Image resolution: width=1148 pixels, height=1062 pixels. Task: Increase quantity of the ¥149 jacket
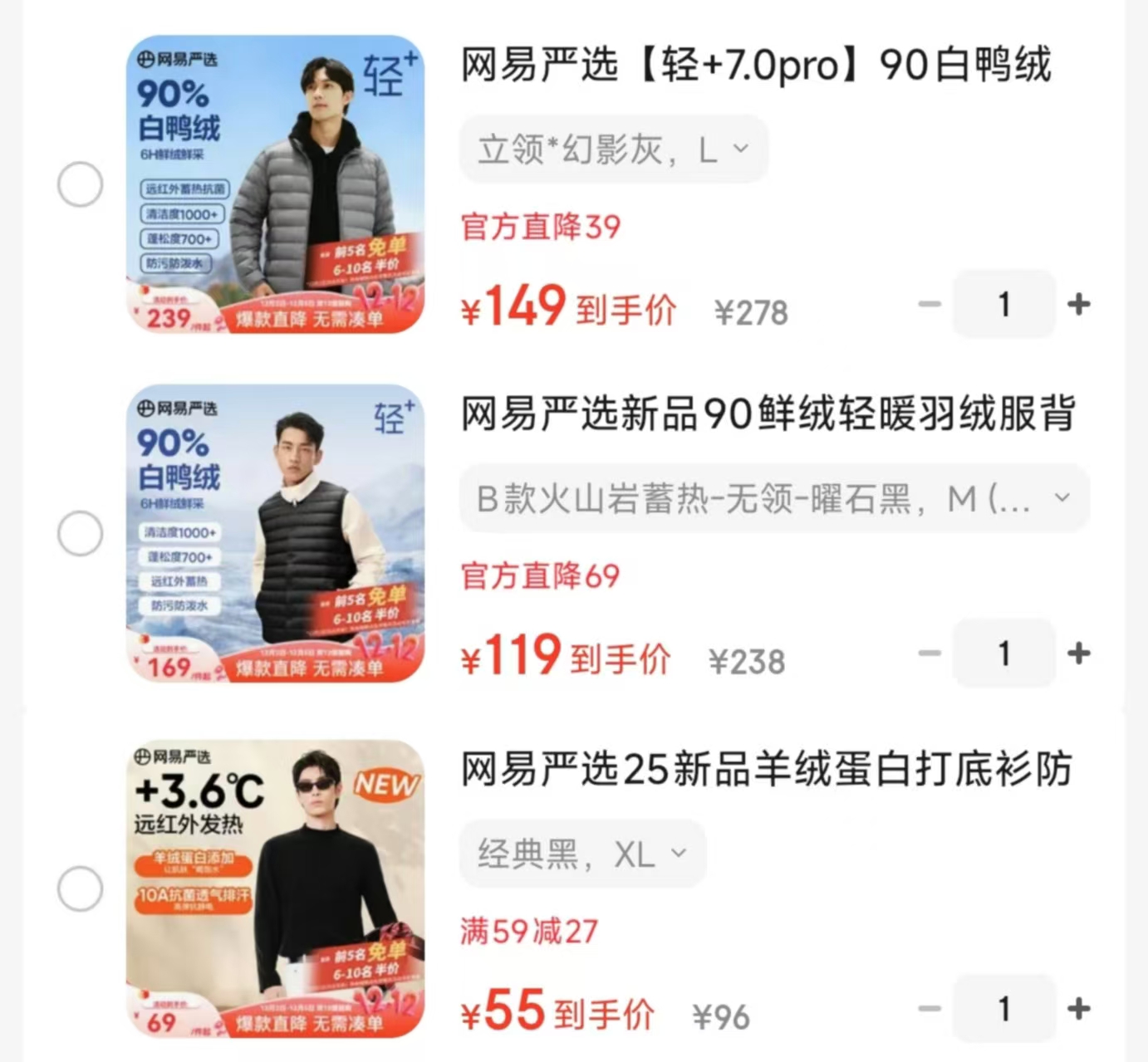(1078, 304)
